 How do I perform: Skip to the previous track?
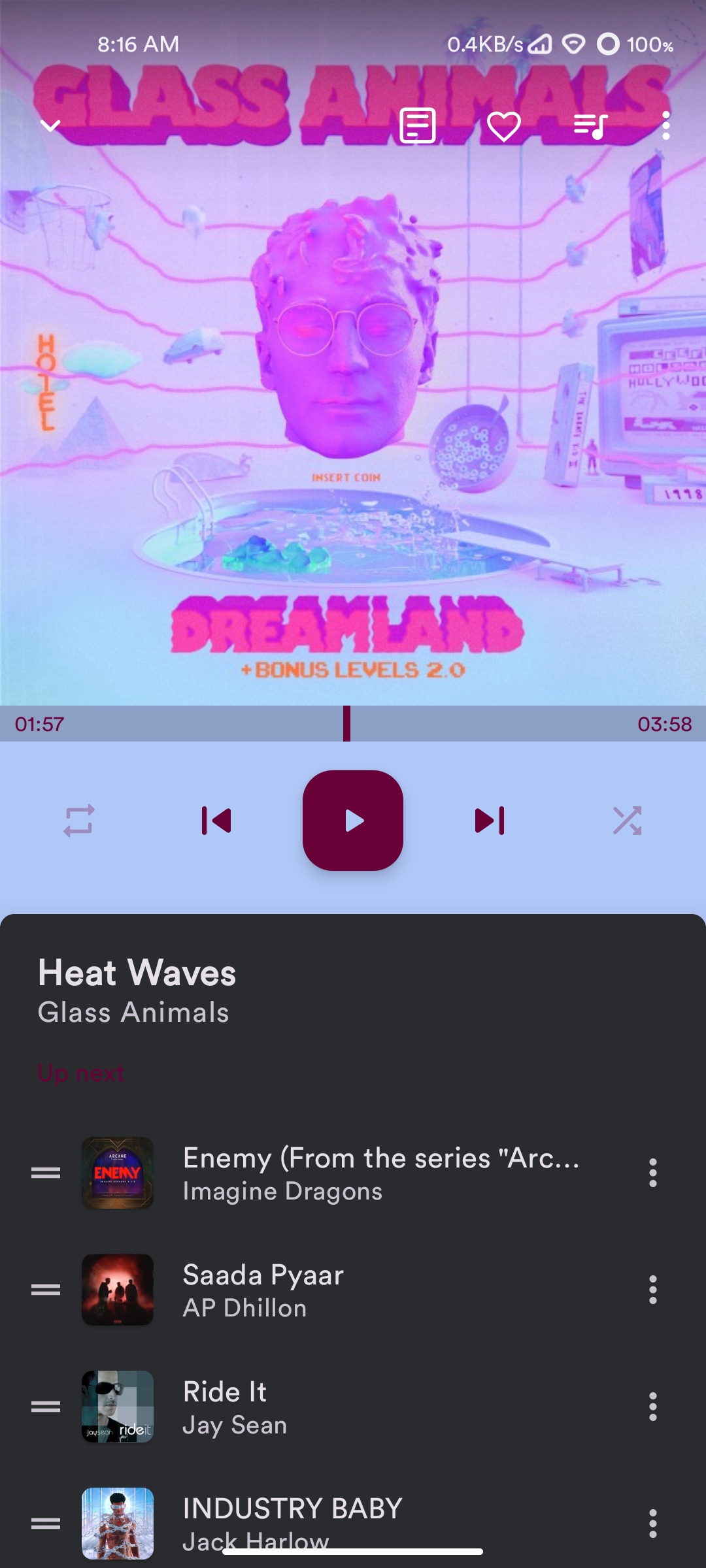click(216, 821)
